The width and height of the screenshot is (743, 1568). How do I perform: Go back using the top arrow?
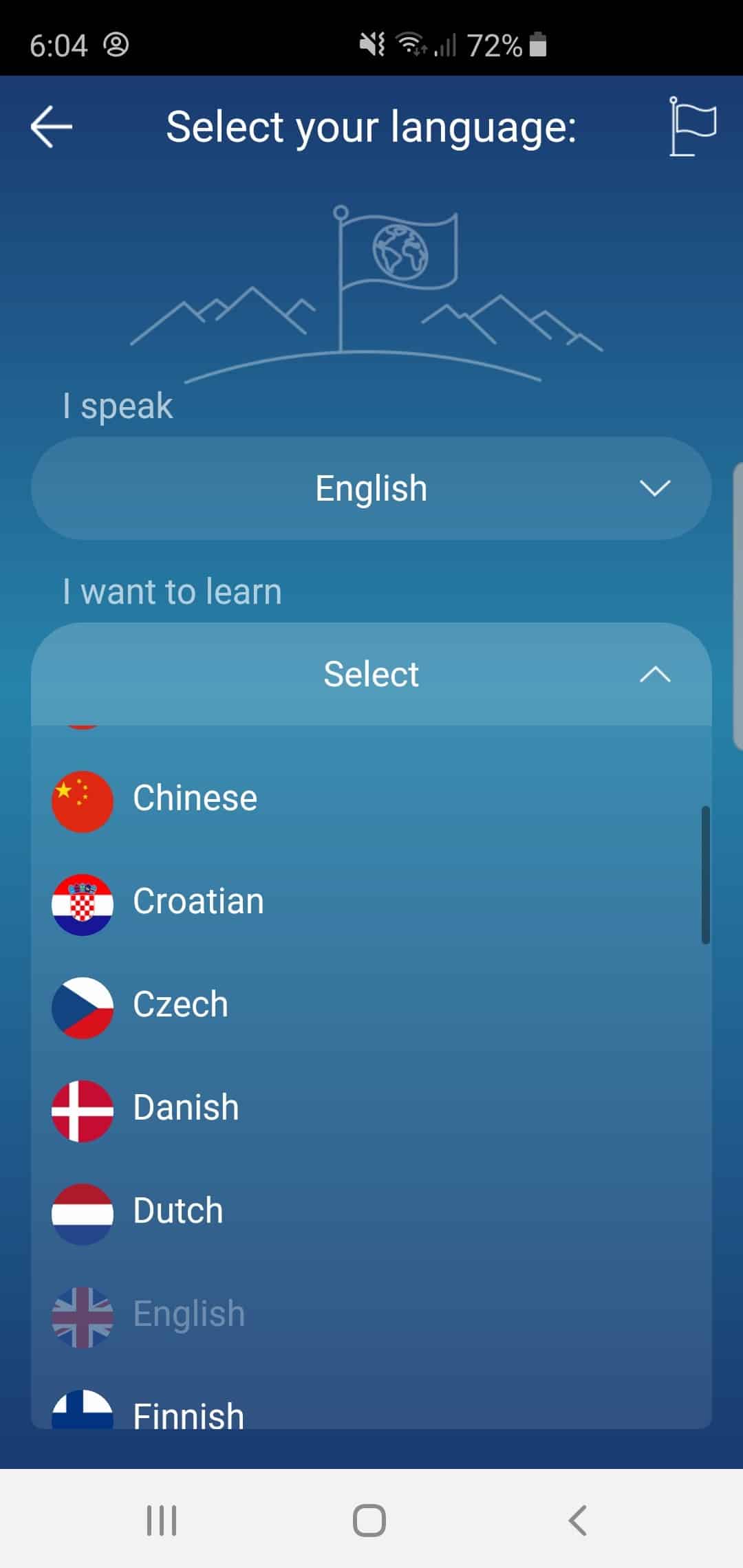tap(52, 127)
